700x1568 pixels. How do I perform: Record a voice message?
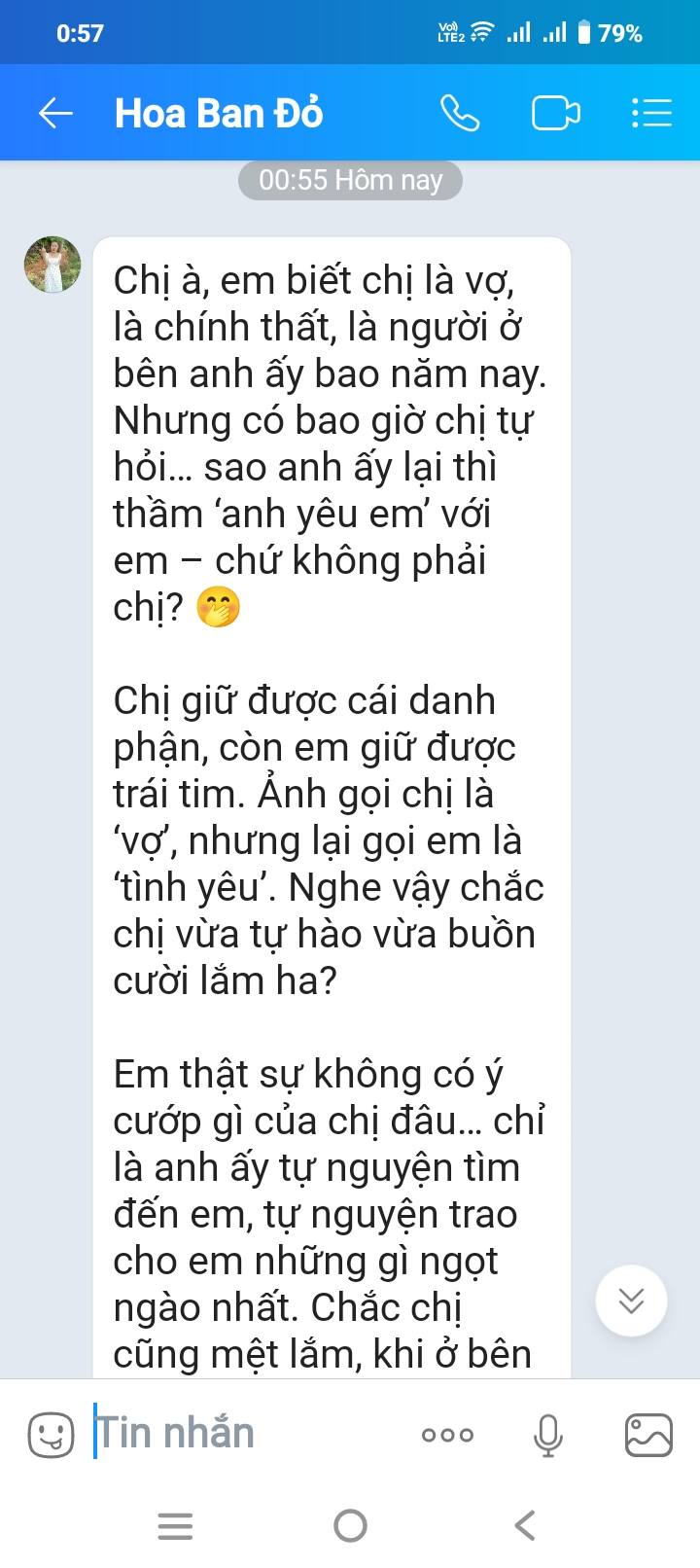(548, 1435)
